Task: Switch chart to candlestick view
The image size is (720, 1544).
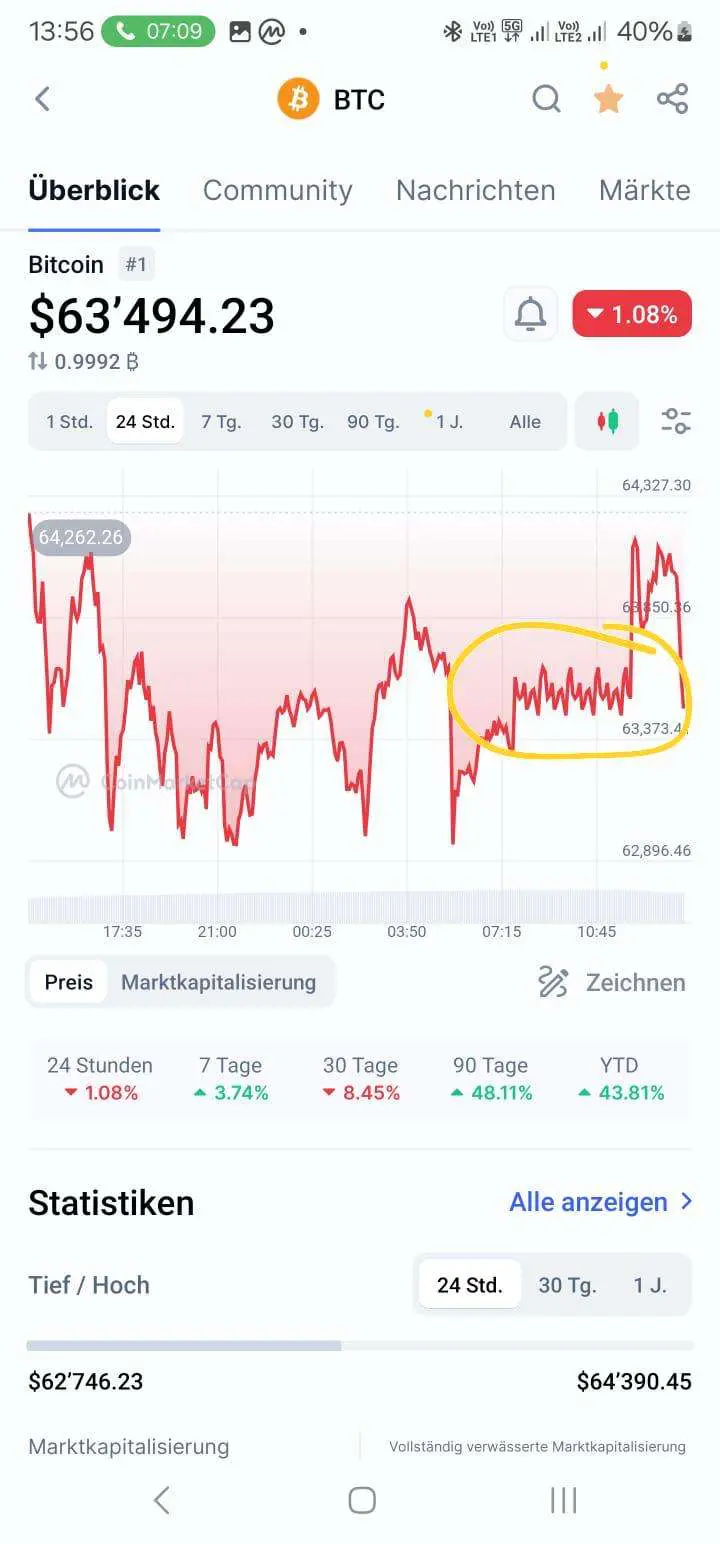Action: click(x=607, y=422)
